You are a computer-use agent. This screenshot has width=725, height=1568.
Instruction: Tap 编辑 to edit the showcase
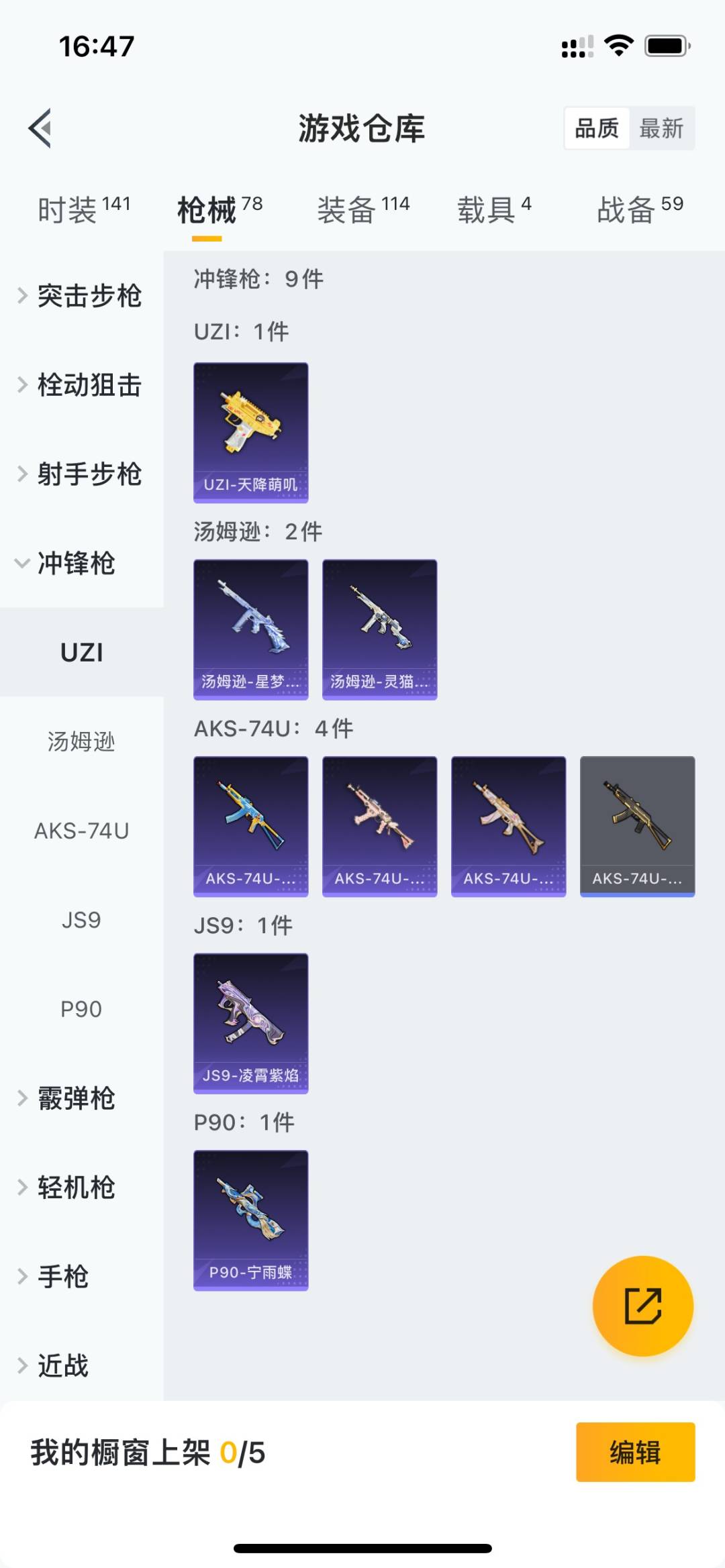point(635,1452)
